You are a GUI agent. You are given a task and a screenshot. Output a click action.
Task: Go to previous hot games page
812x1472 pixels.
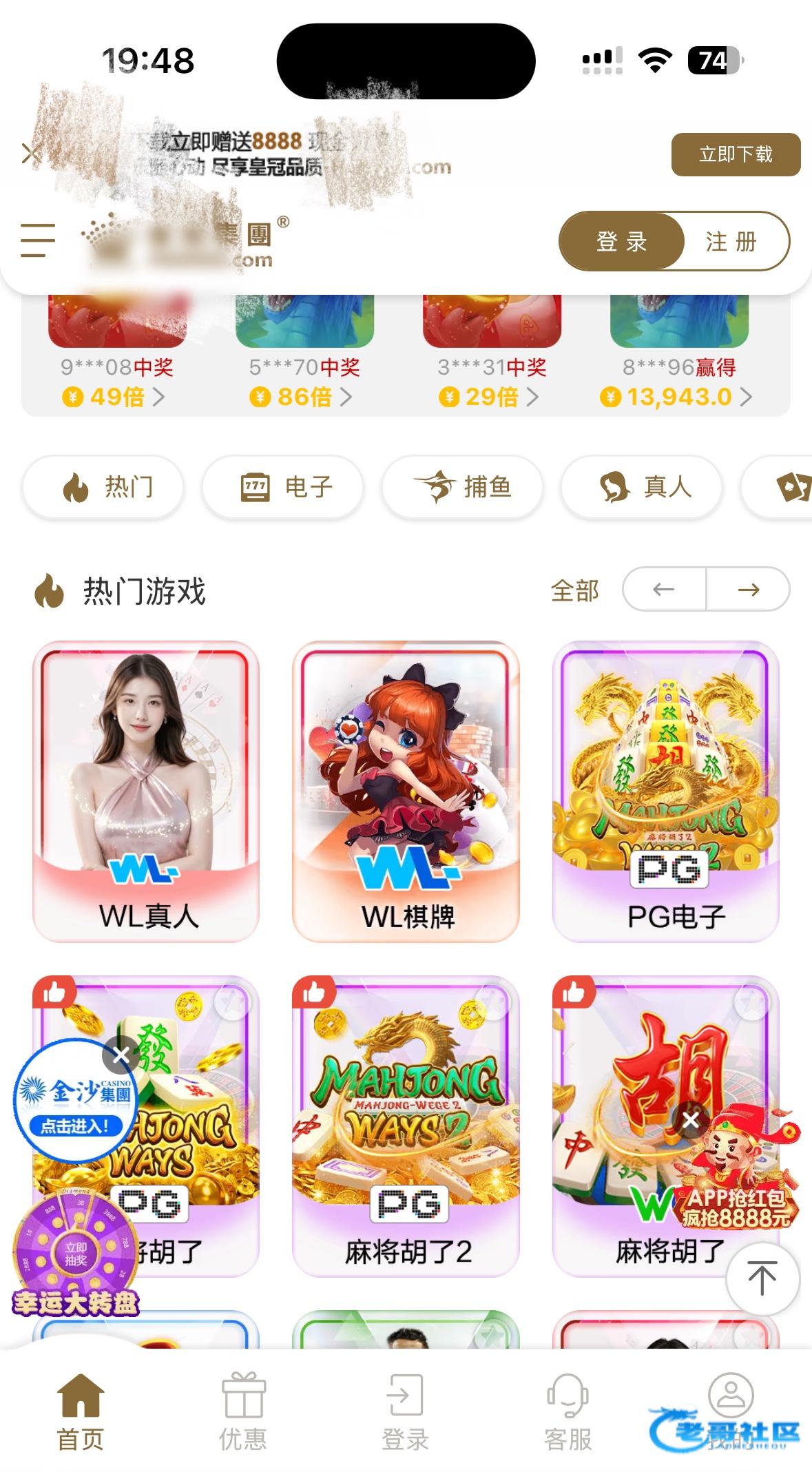pyautogui.click(x=664, y=590)
